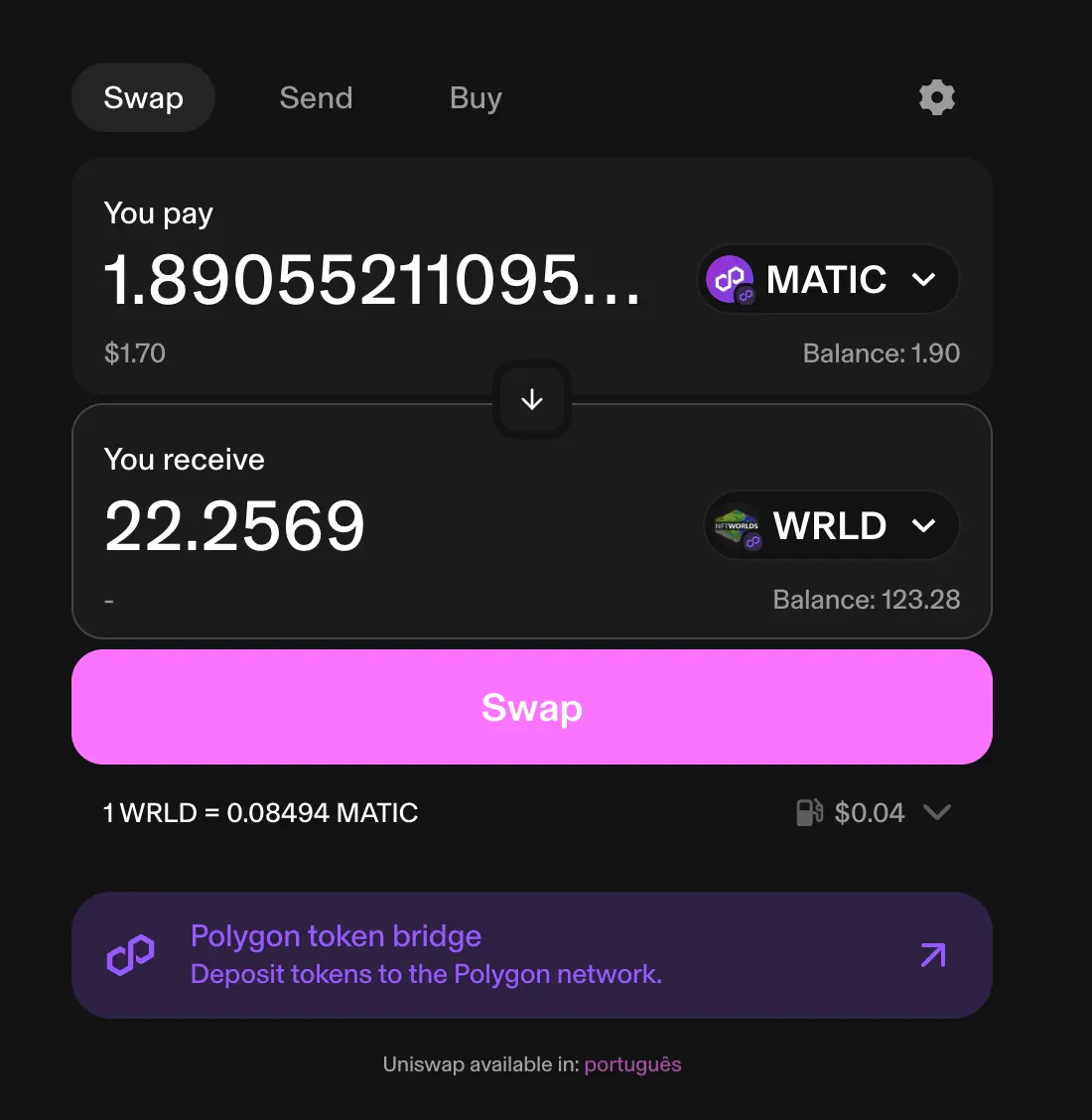Viewport: 1092px width, 1120px height.
Task: Edit the You receive amount field
Action: (x=235, y=526)
